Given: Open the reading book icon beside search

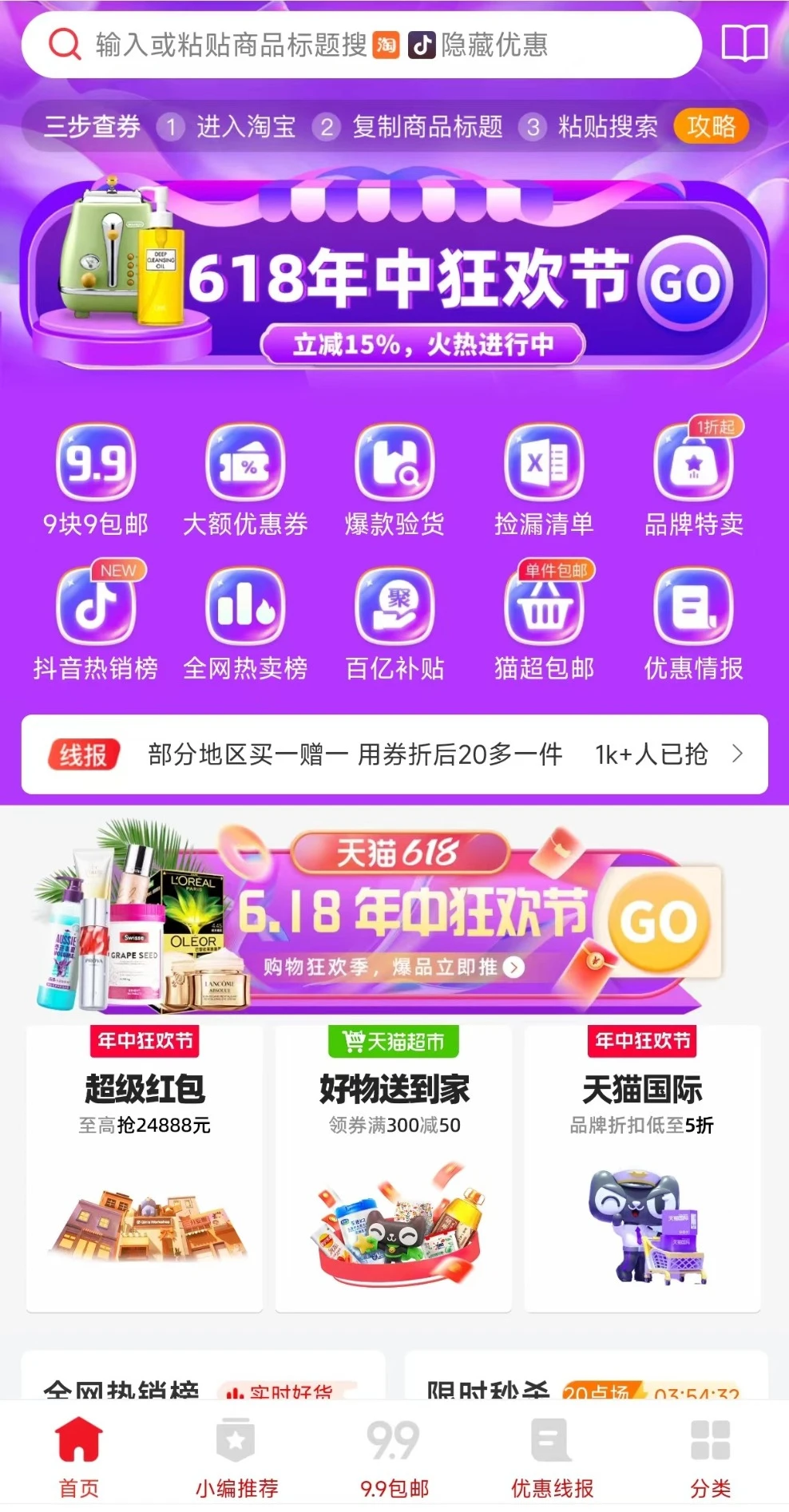Looking at the screenshot, I should pyautogui.click(x=746, y=46).
